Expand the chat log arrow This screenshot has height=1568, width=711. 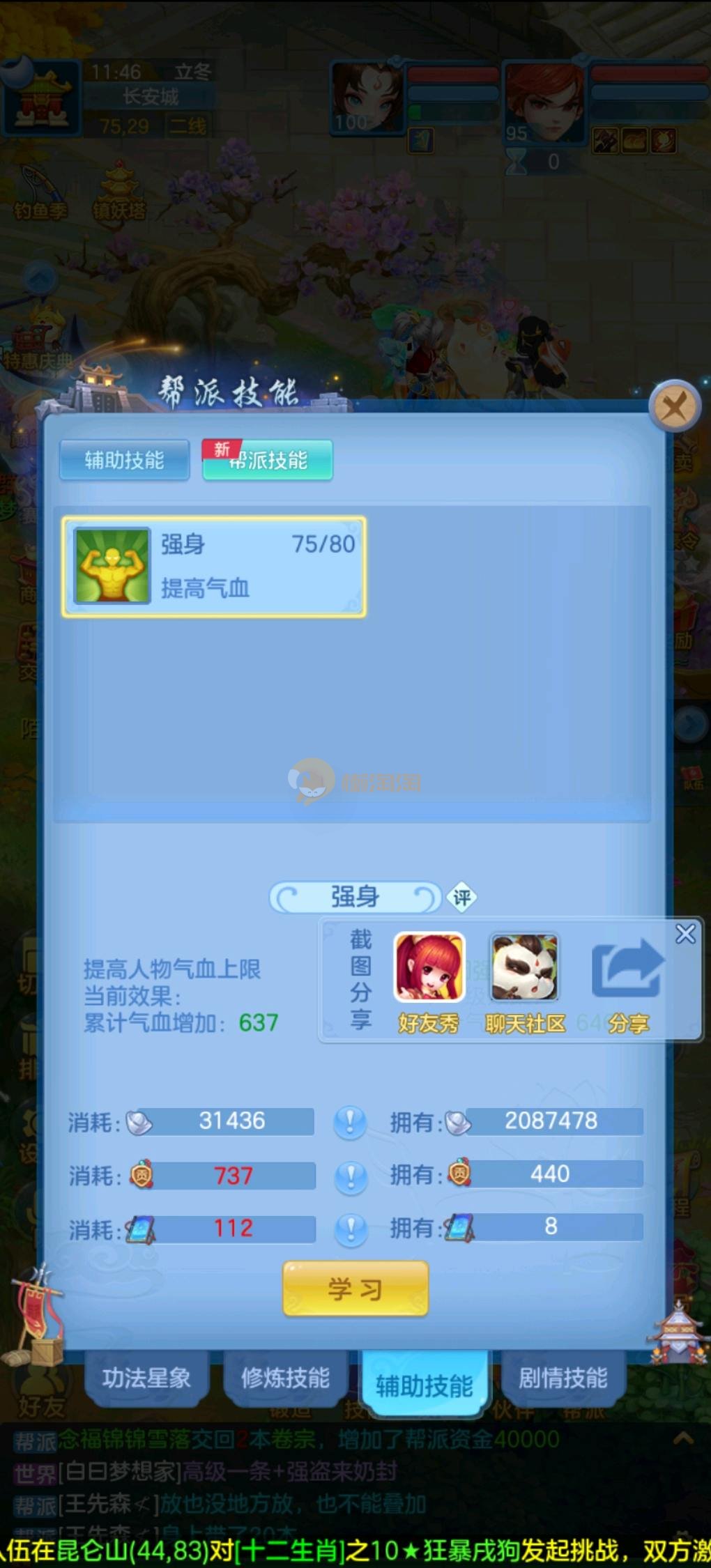[x=682, y=1438]
